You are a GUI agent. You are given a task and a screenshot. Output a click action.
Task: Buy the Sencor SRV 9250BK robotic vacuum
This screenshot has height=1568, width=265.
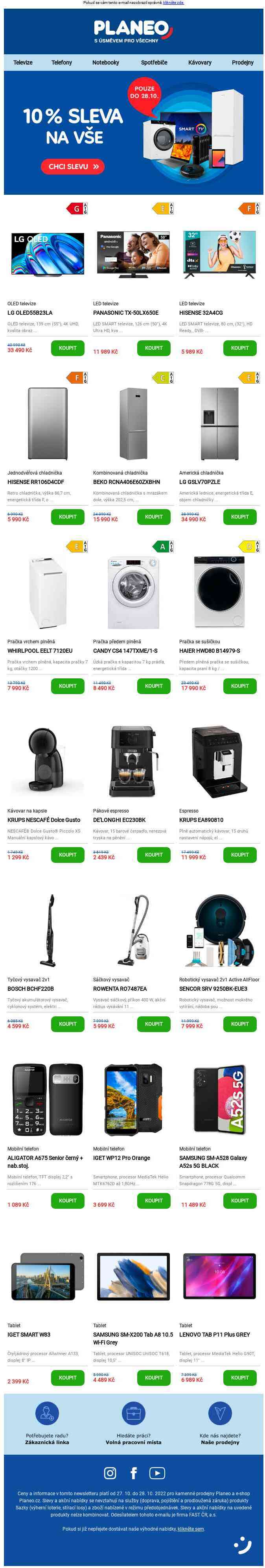coord(239,1024)
